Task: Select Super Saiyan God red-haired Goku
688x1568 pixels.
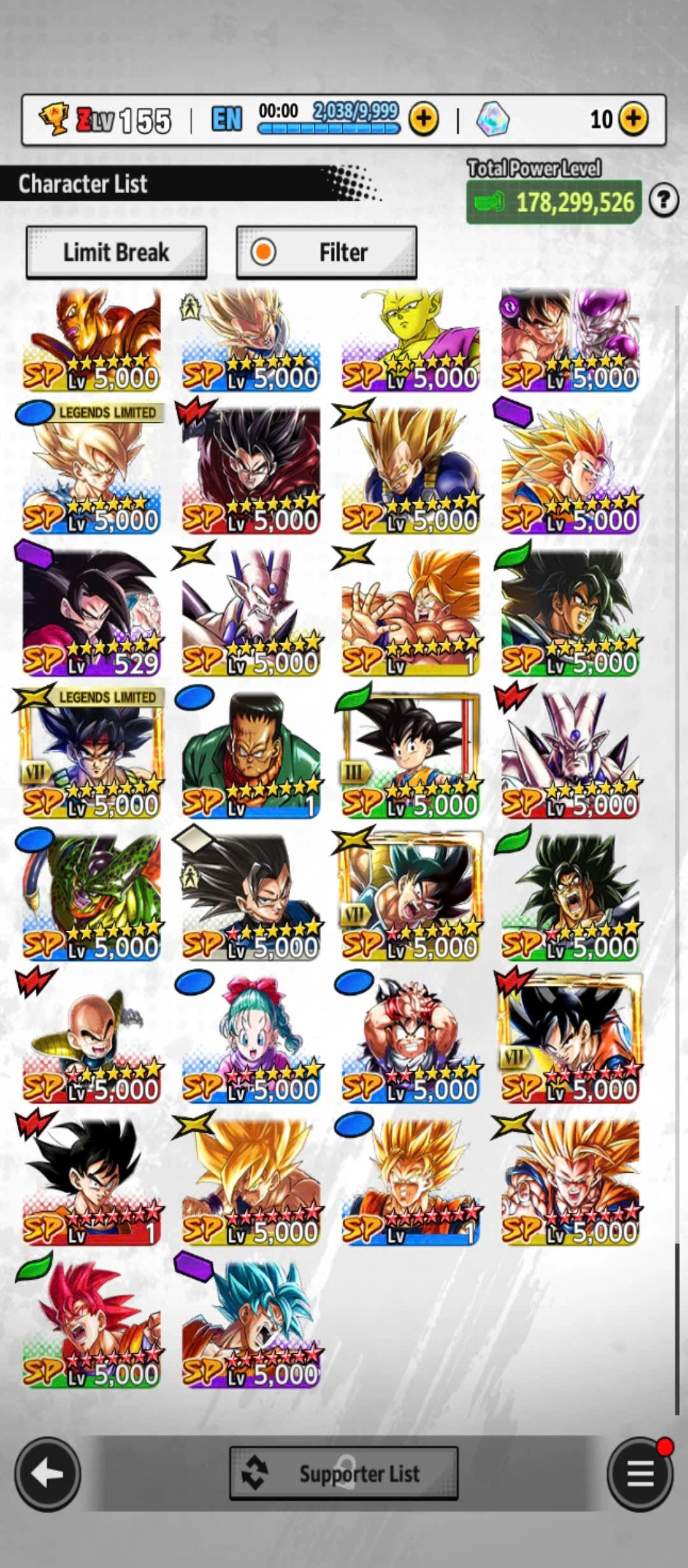Action: coord(90,1323)
